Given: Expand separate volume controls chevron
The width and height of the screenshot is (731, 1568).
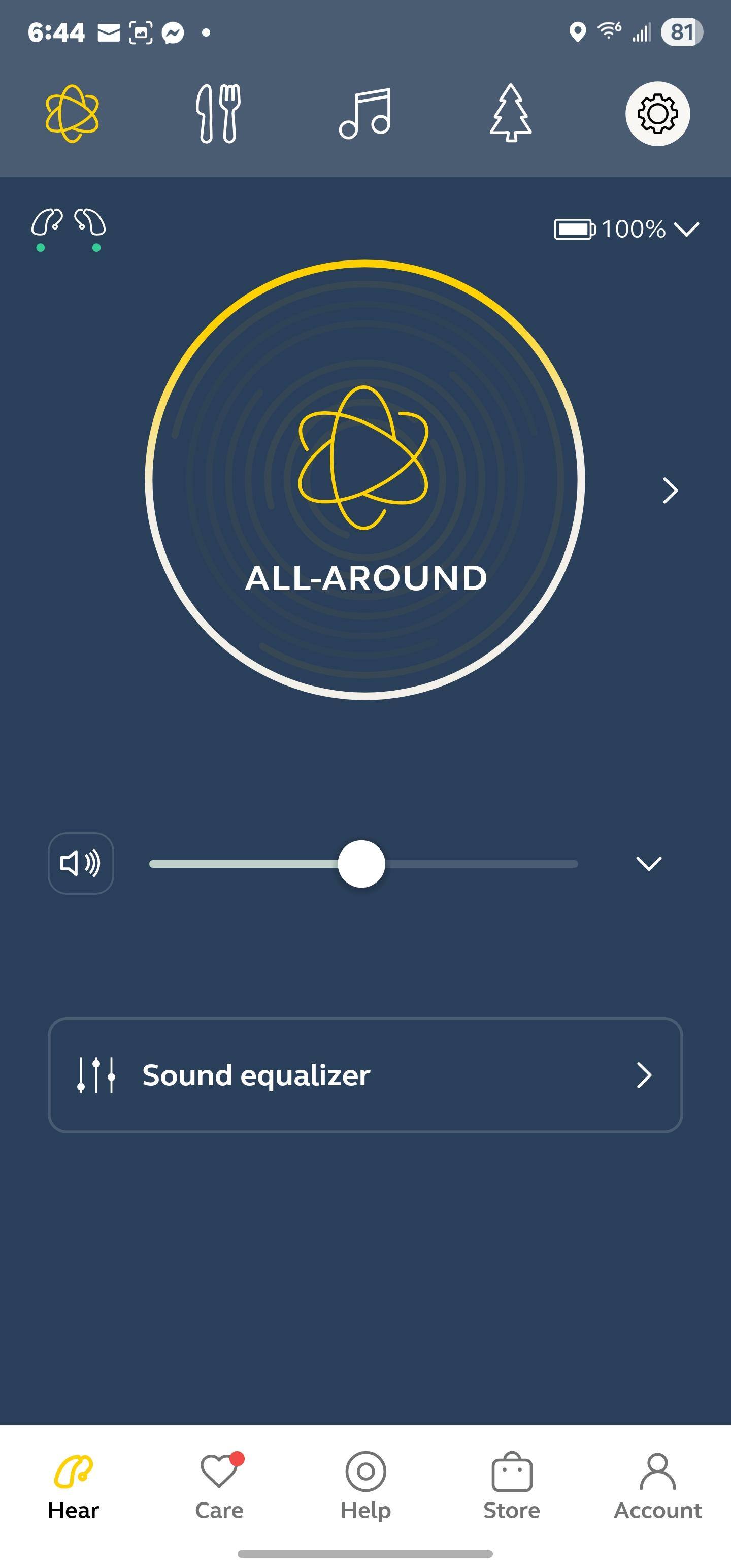Looking at the screenshot, I should click(x=649, y=863).
